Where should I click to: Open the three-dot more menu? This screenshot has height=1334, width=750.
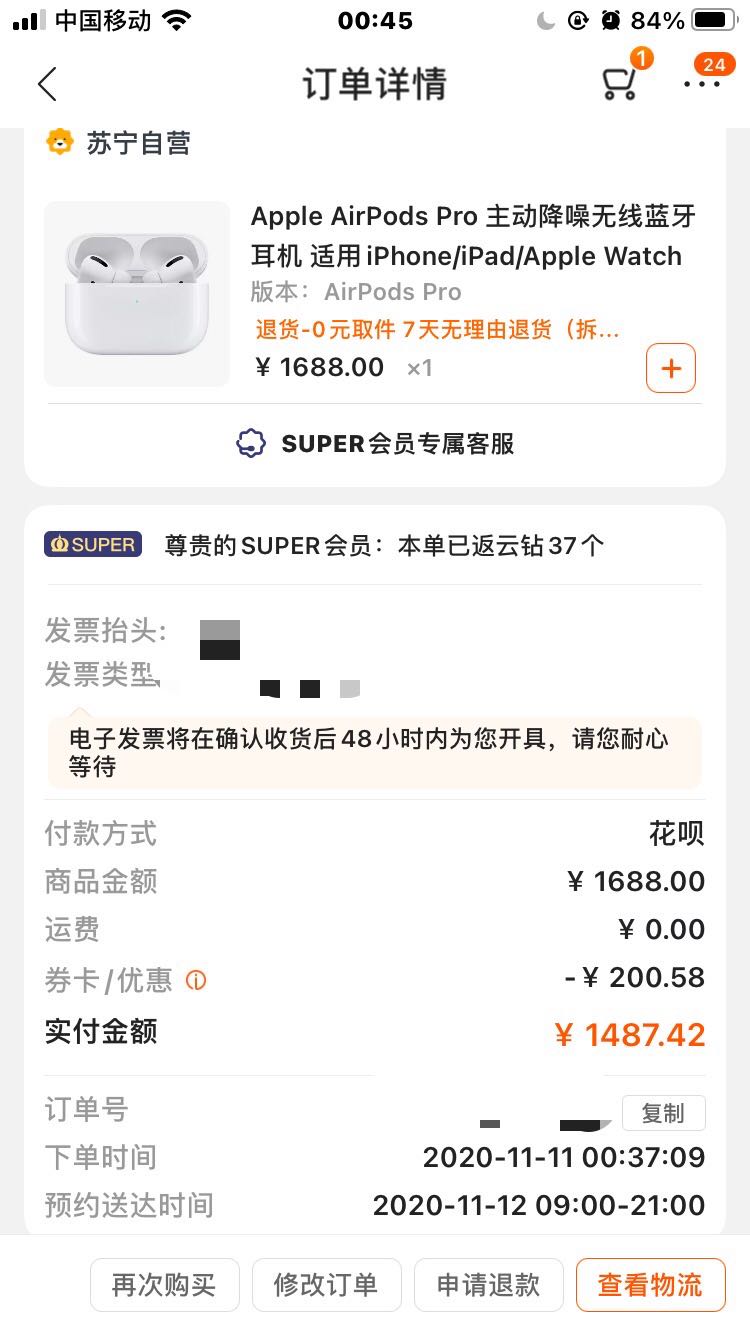pos(702,84)
